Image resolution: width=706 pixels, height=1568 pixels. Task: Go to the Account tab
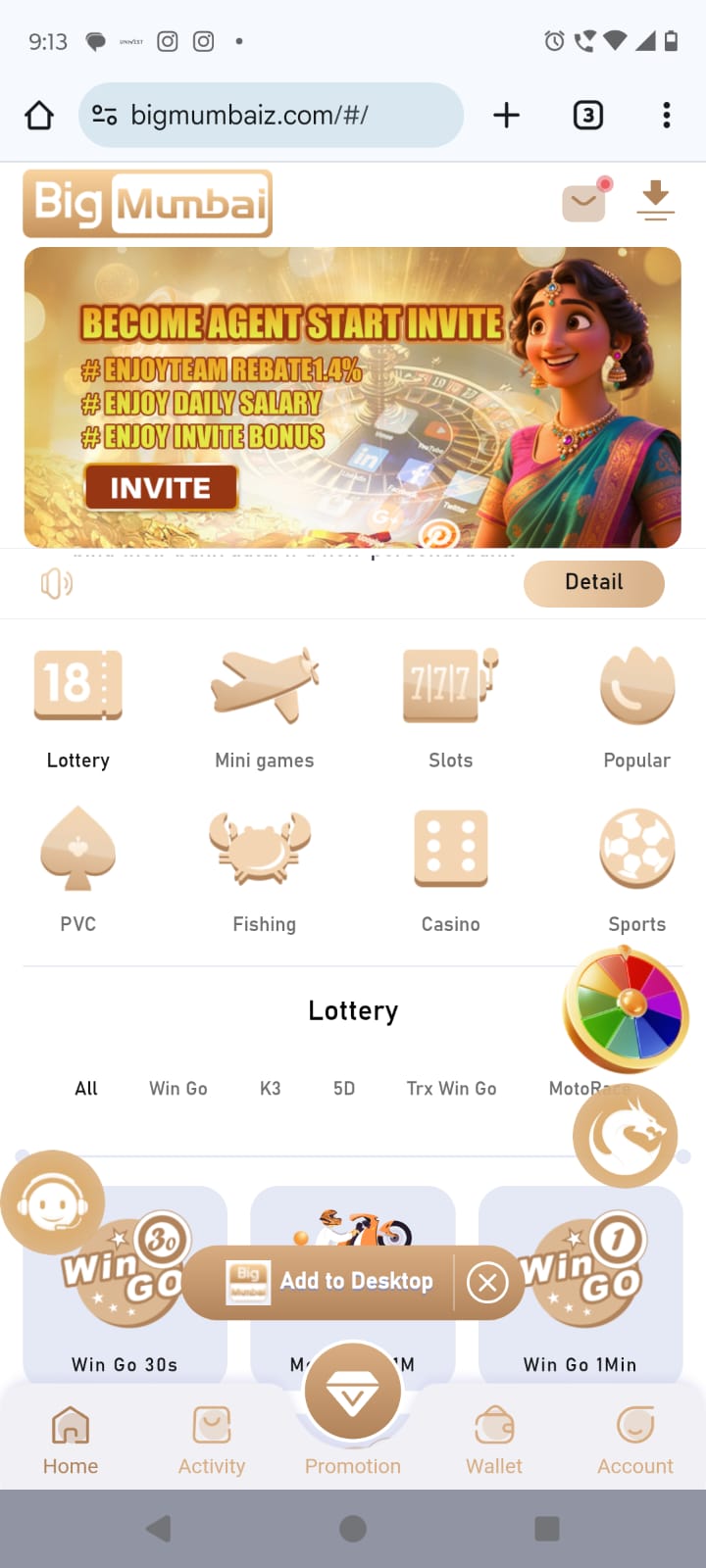coord(635,1441)
